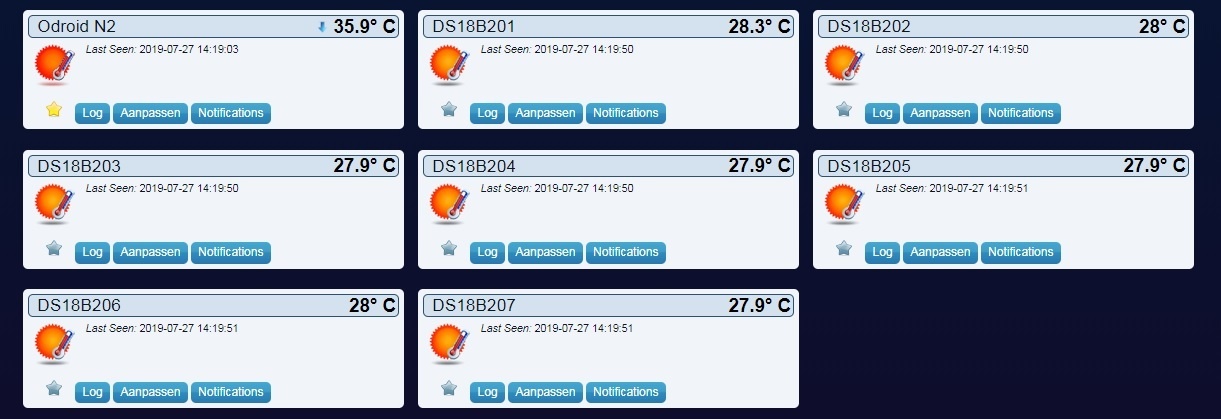Viewport: 1221px width, 419px height.
Task: Star the DS18B205 sensor
Action: (844, 249)
